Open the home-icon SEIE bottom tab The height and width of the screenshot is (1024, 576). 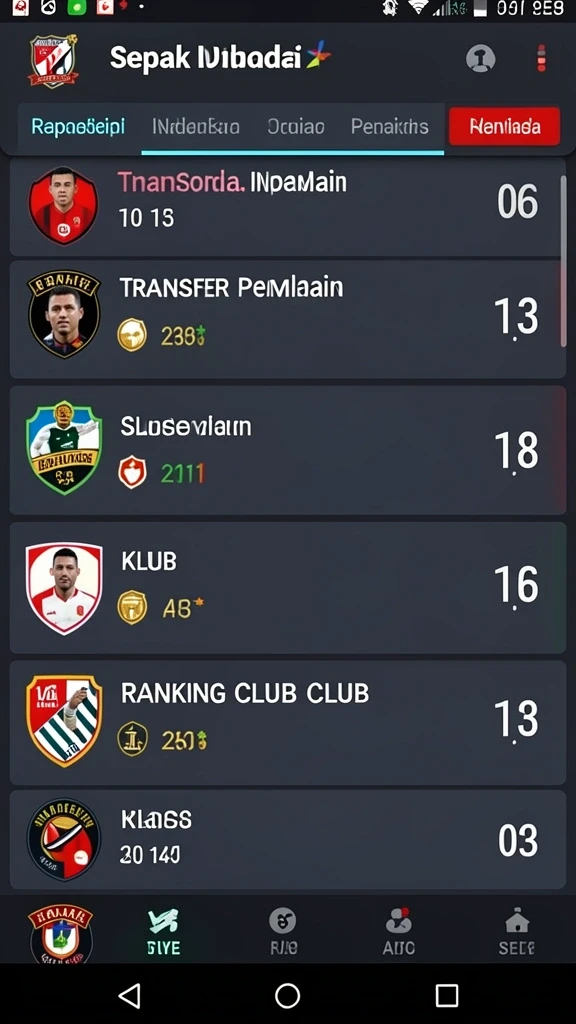point(517,932)
